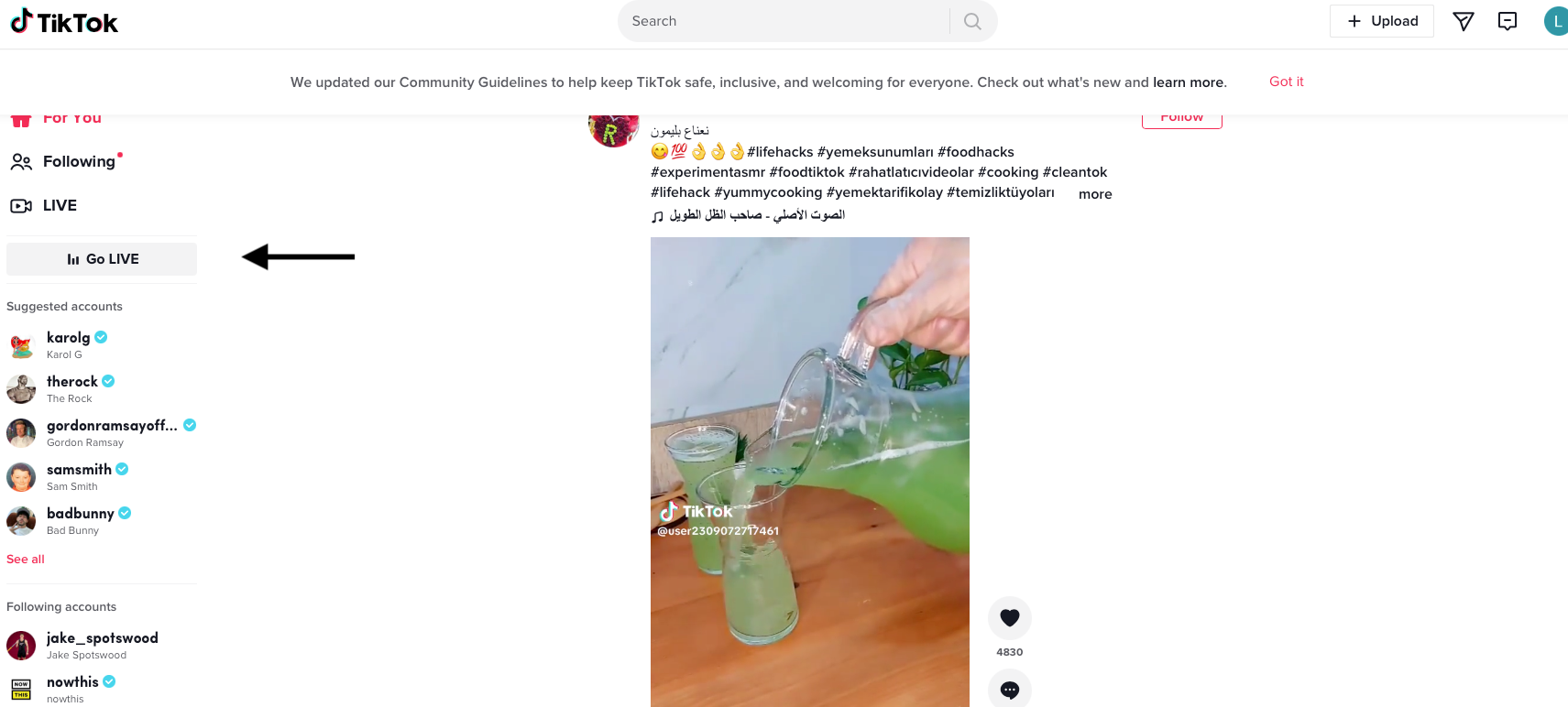
Task: Open the inbox icon
Action: pyautogui.click(x=1508, y=21)
